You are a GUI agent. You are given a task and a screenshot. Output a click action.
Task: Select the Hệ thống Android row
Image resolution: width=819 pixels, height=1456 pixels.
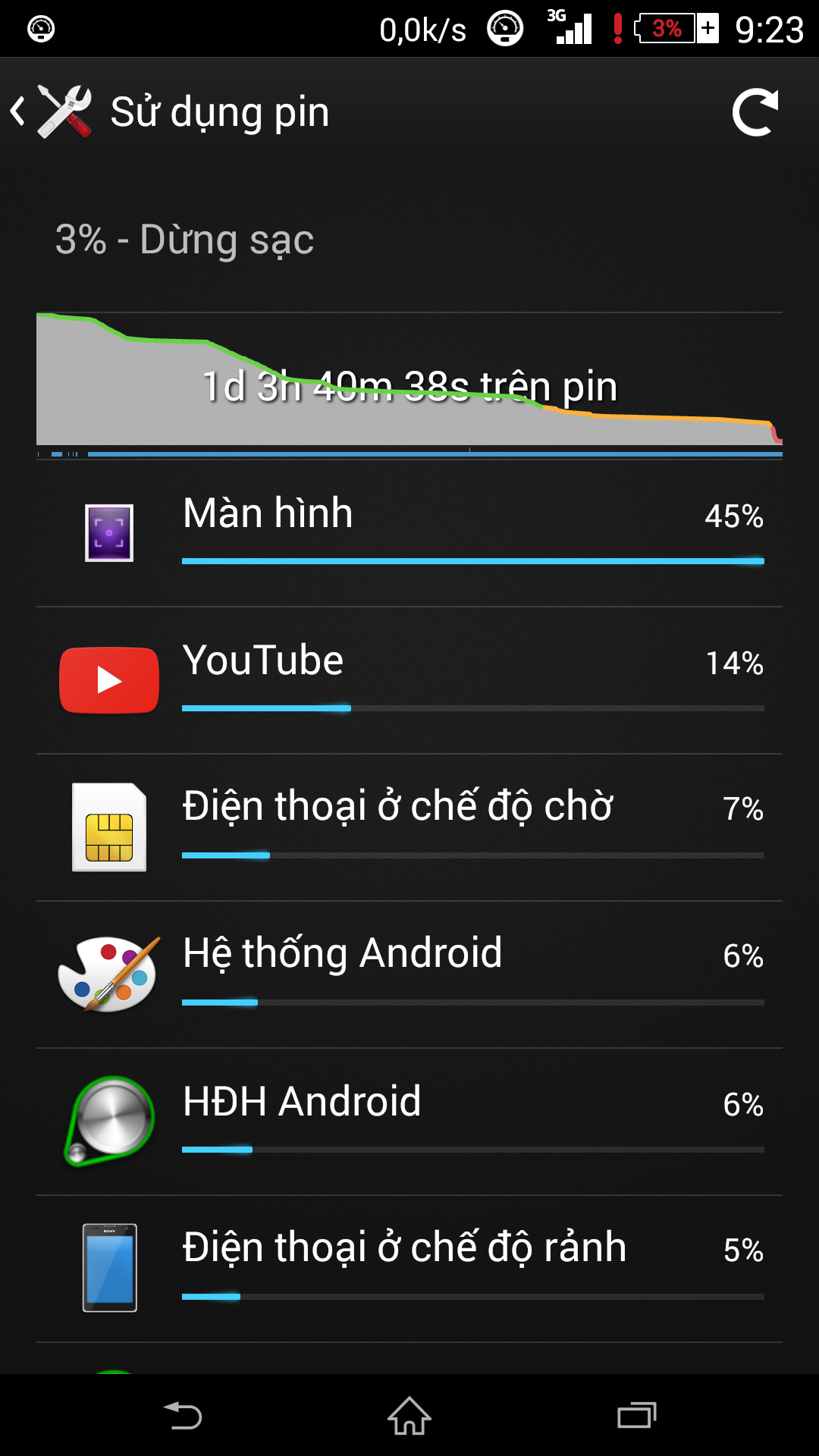click(409, 974)
